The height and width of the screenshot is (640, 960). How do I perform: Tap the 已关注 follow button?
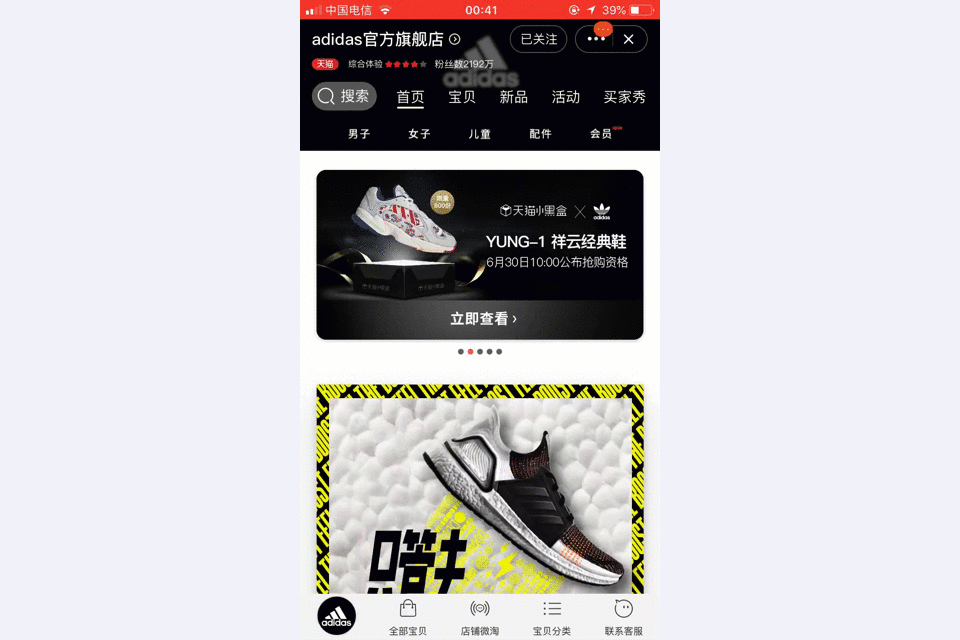[538, 39]
